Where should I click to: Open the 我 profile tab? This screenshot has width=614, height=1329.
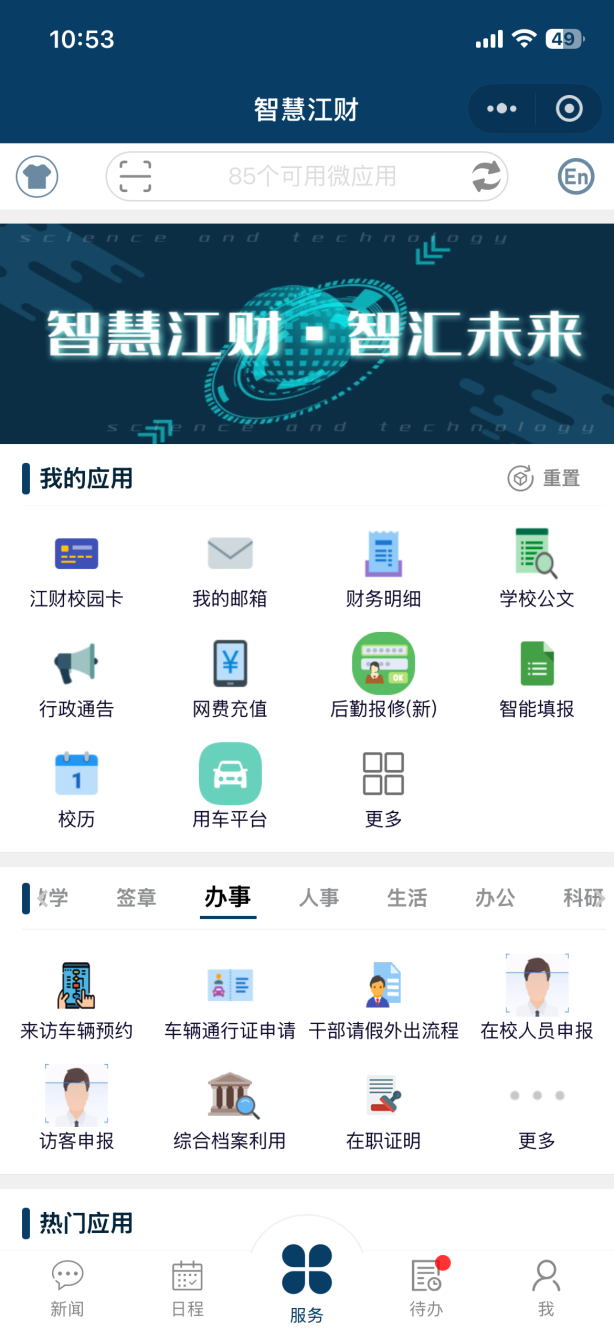pyautogui.click(x=546, y=1288)
